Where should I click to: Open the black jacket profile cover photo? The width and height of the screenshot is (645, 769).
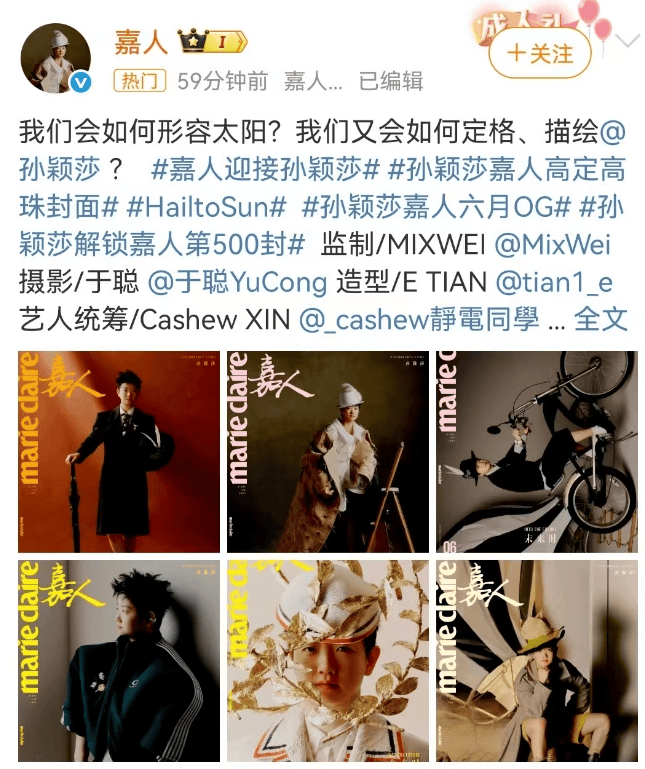tap(118, 660)
